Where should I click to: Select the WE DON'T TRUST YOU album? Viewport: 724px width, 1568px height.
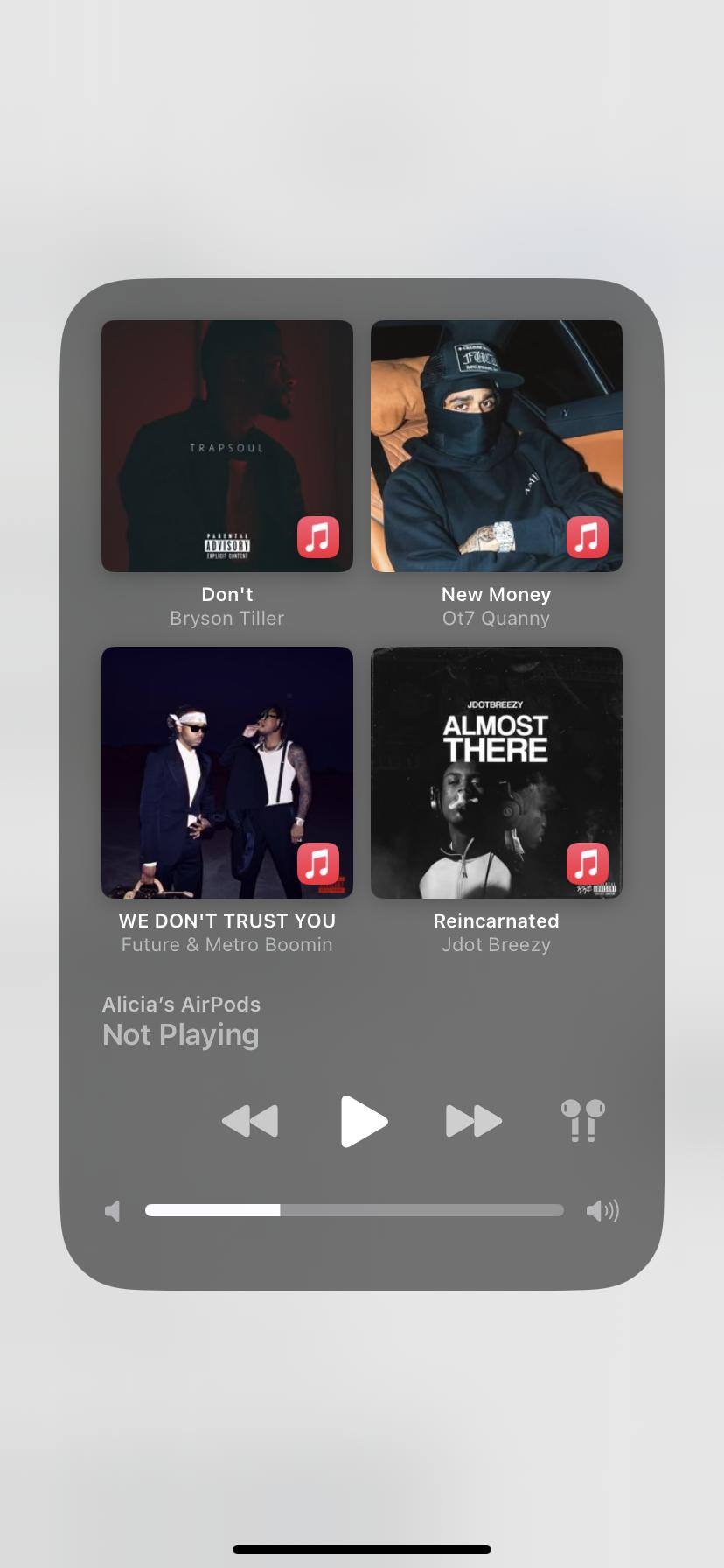coord(227,773)
